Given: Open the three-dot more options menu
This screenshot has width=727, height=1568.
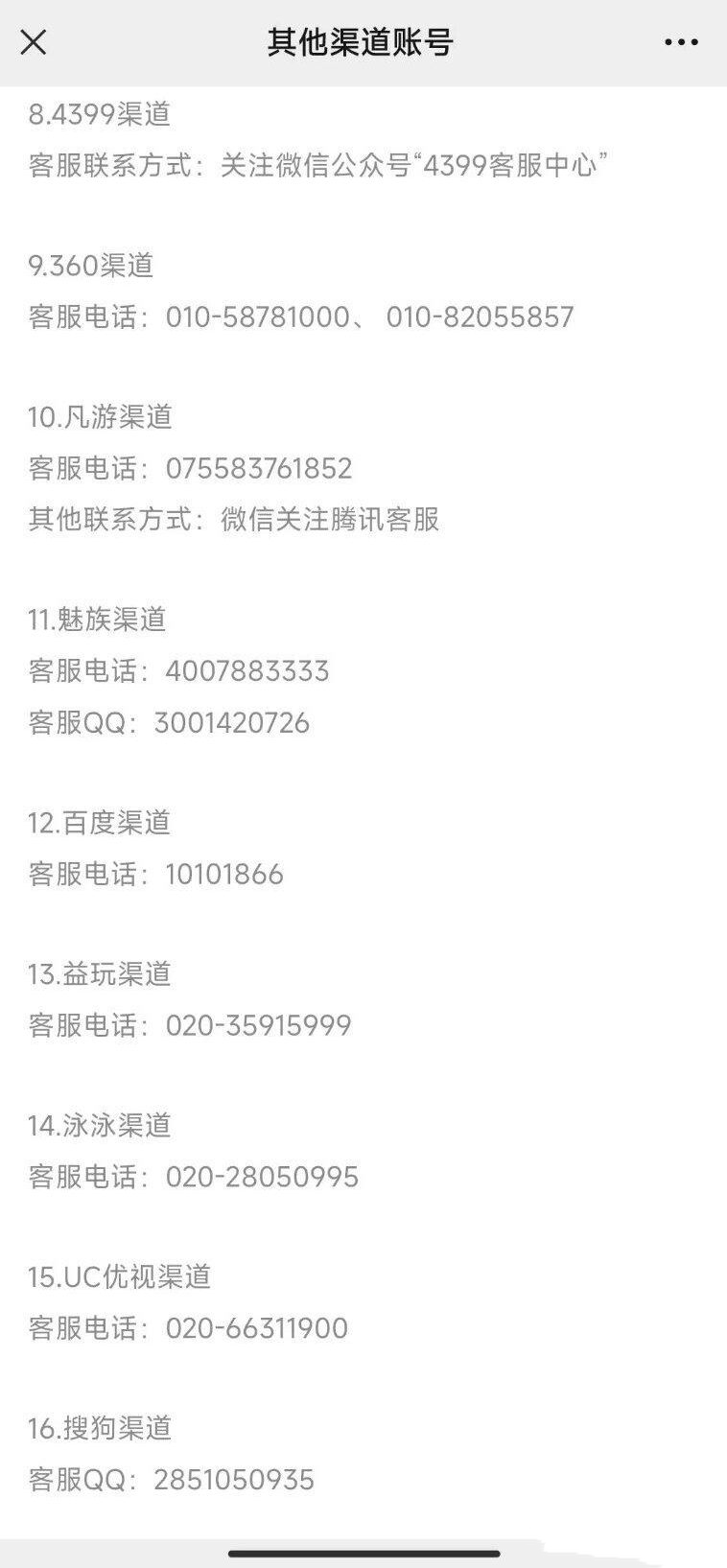Looking at the screenshot, I should click(x=681, y=42).
